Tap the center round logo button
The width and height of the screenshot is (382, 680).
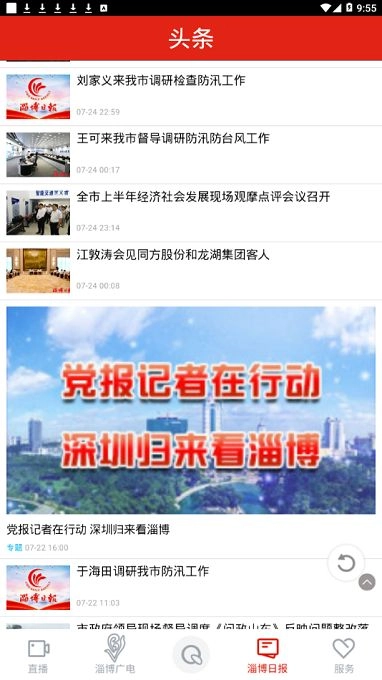tap(191, 655)
